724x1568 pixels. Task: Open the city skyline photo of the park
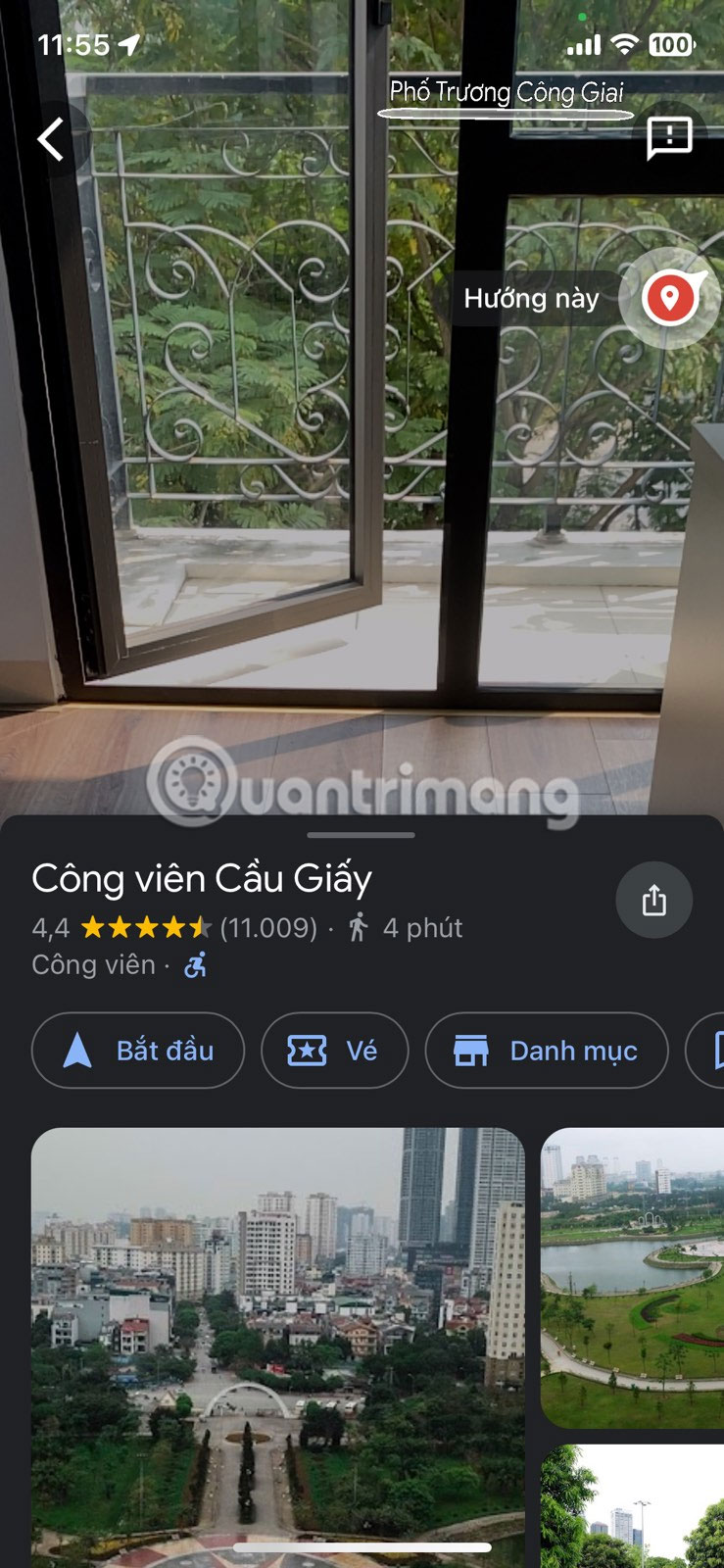click(x=278, y=1343)
